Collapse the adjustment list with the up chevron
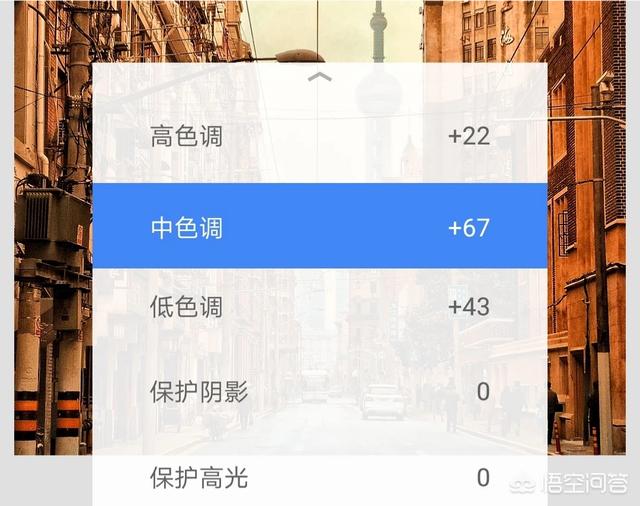 [319, 76]
